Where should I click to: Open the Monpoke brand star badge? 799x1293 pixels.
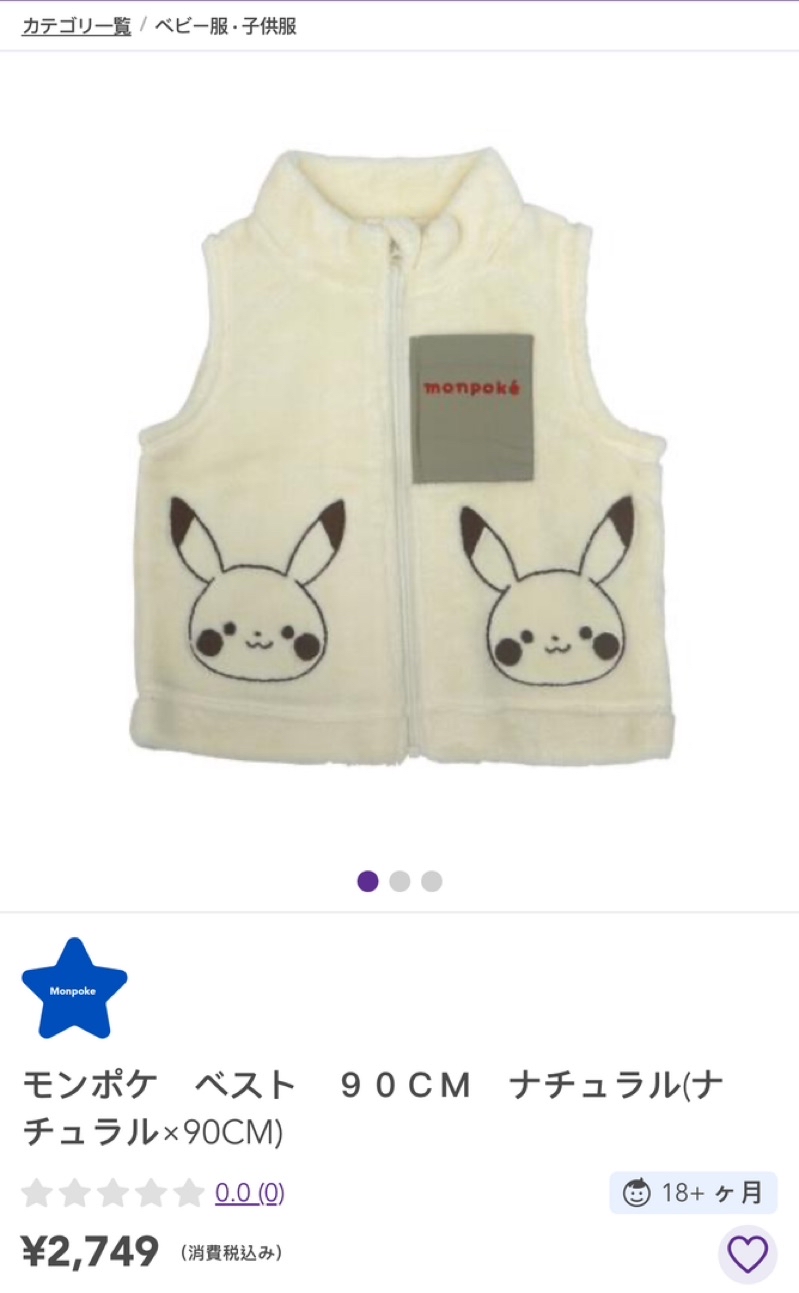74,989
